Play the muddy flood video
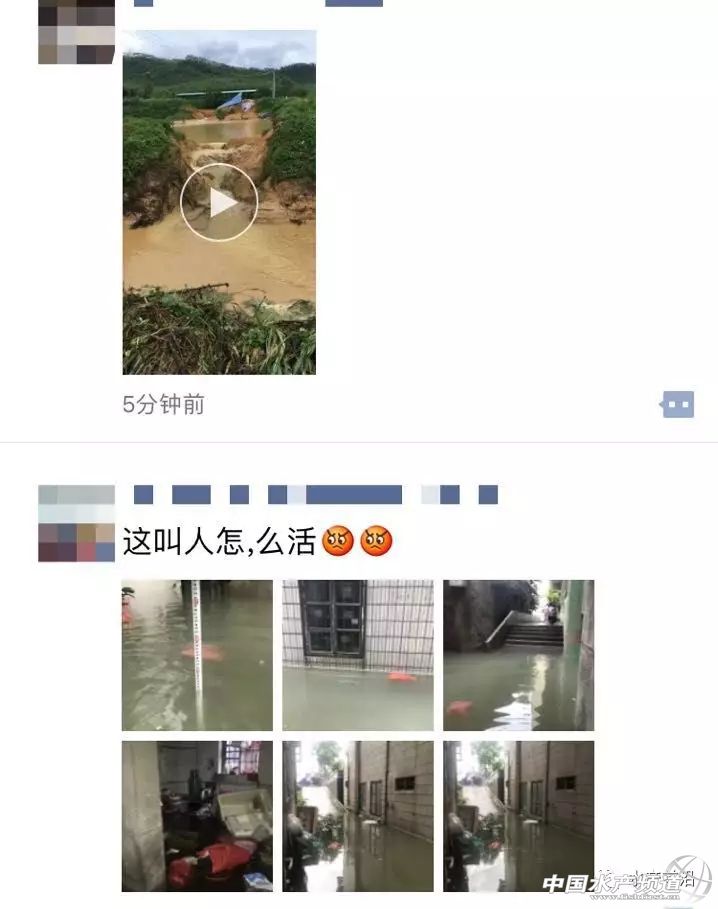The height and width of the screenshot is (909, 718). (219, 203)
